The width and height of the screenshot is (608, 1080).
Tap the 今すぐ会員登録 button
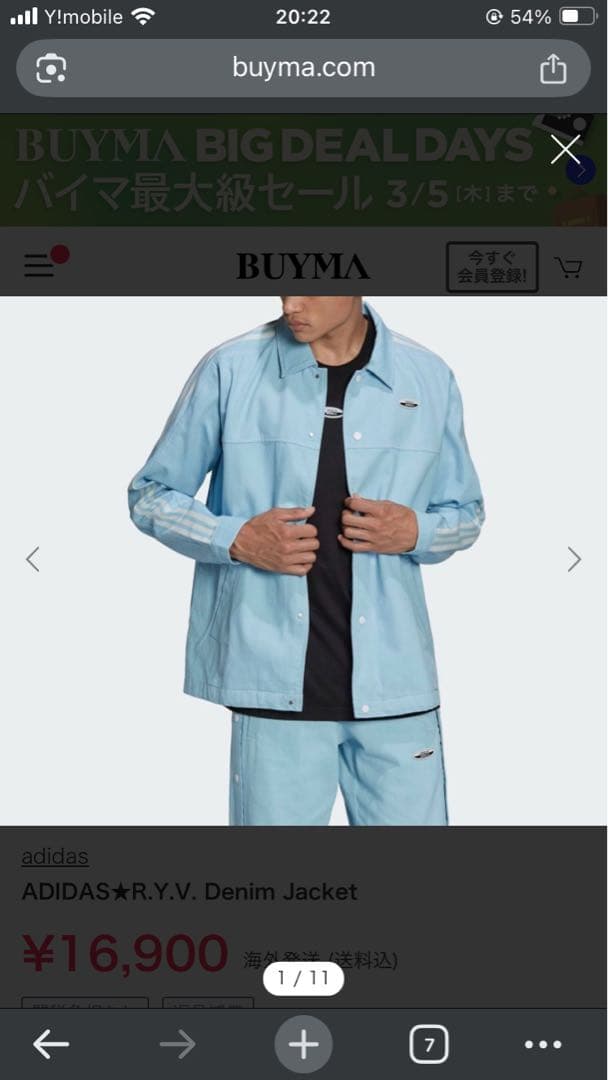click(492, 267)
